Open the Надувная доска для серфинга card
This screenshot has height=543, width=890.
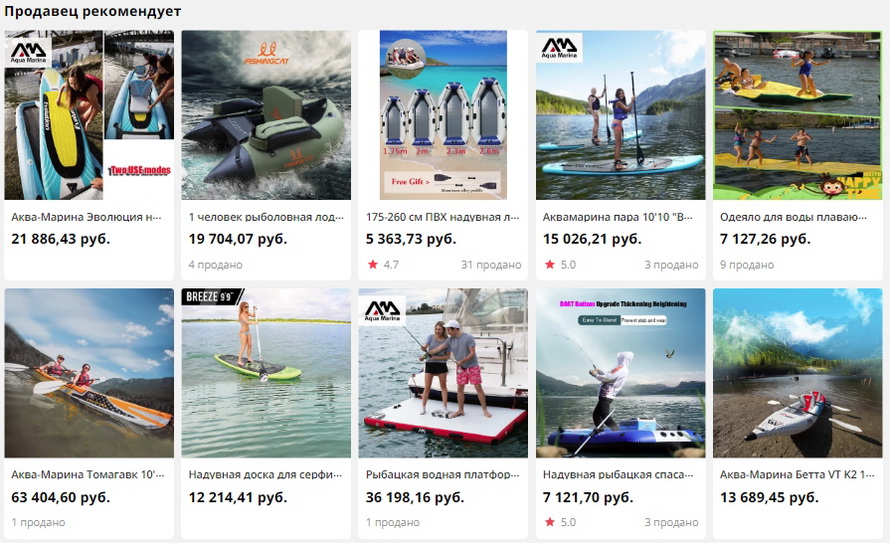coord(265,373)
